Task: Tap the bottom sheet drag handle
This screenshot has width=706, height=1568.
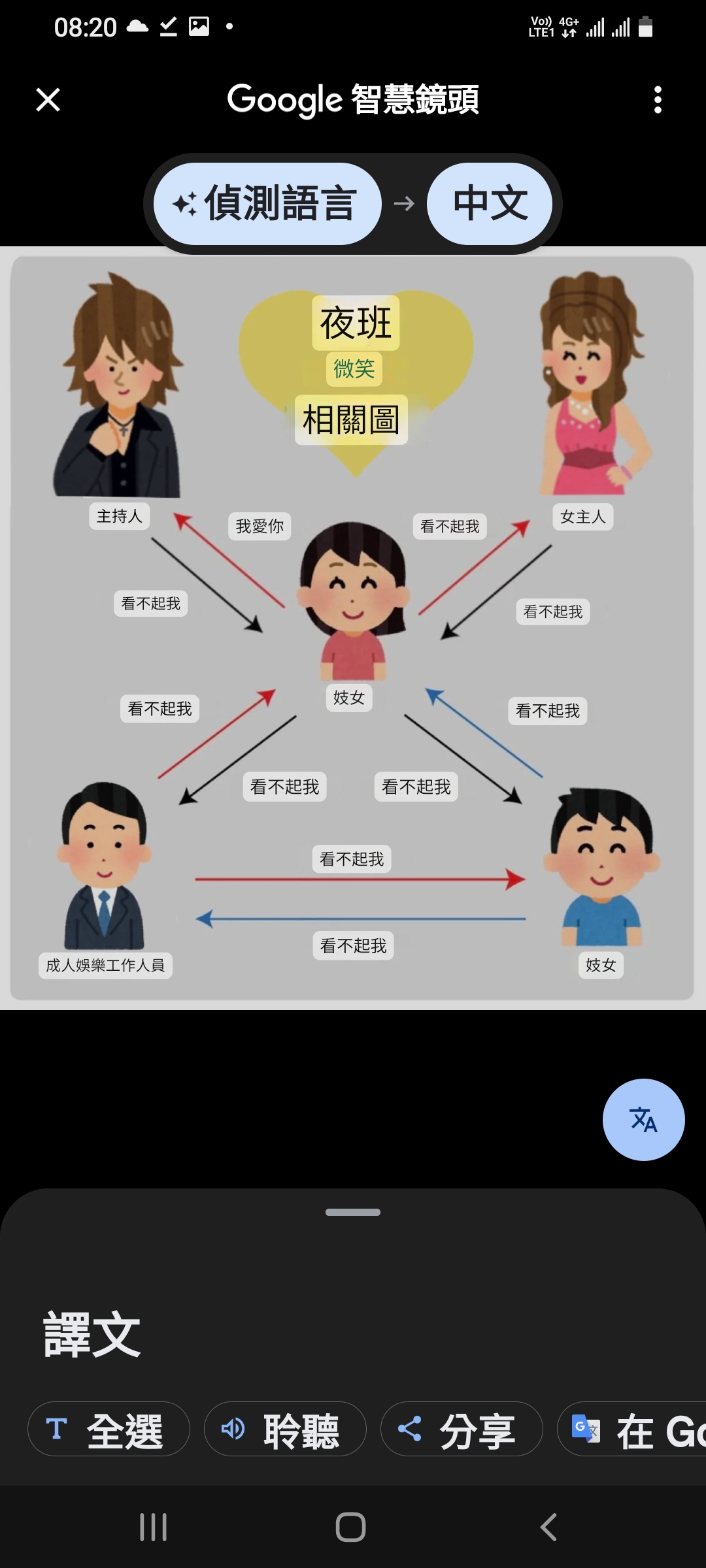Action: coord(353,1212)
